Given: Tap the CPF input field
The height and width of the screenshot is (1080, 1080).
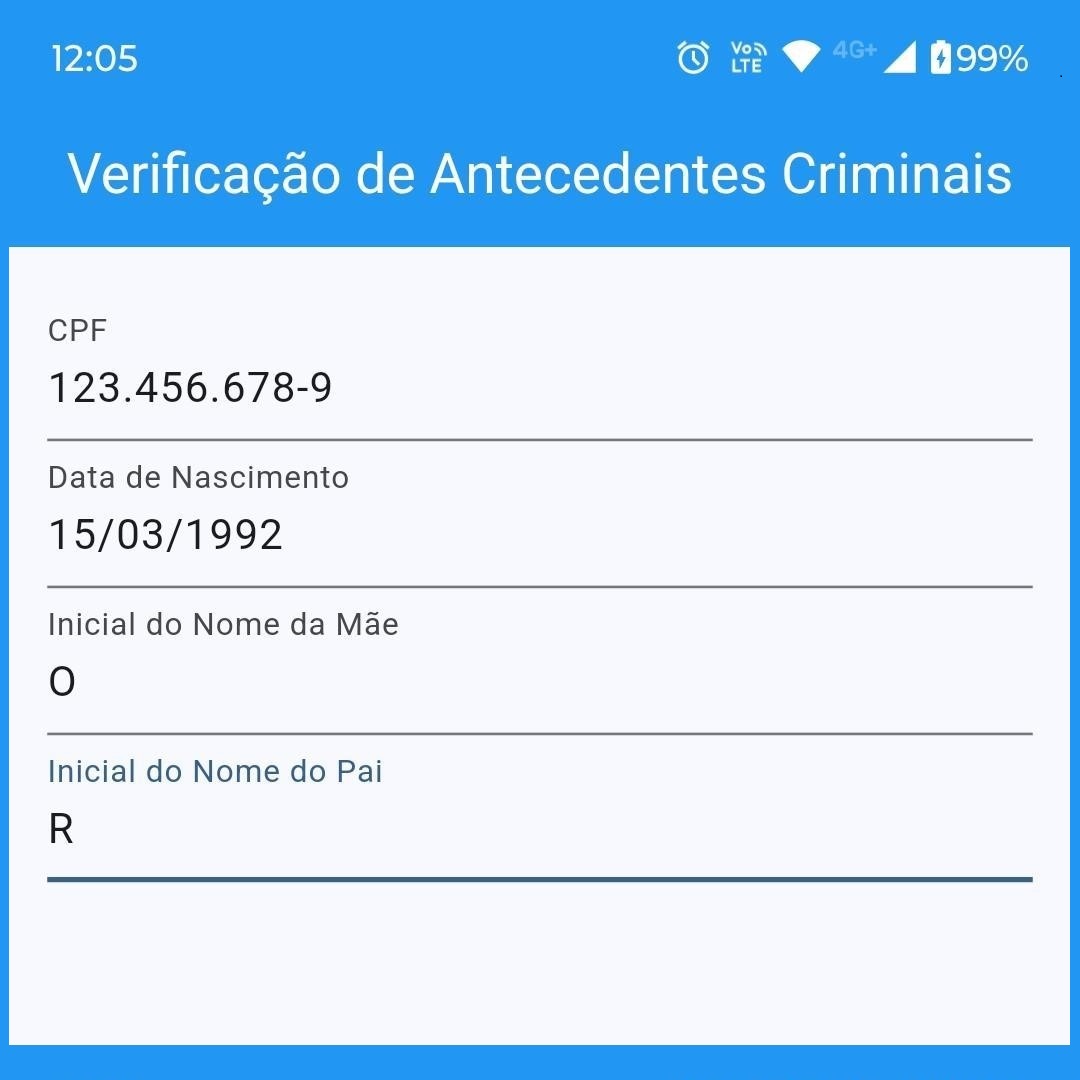Looking at the screenshot, I should point(539,388).
